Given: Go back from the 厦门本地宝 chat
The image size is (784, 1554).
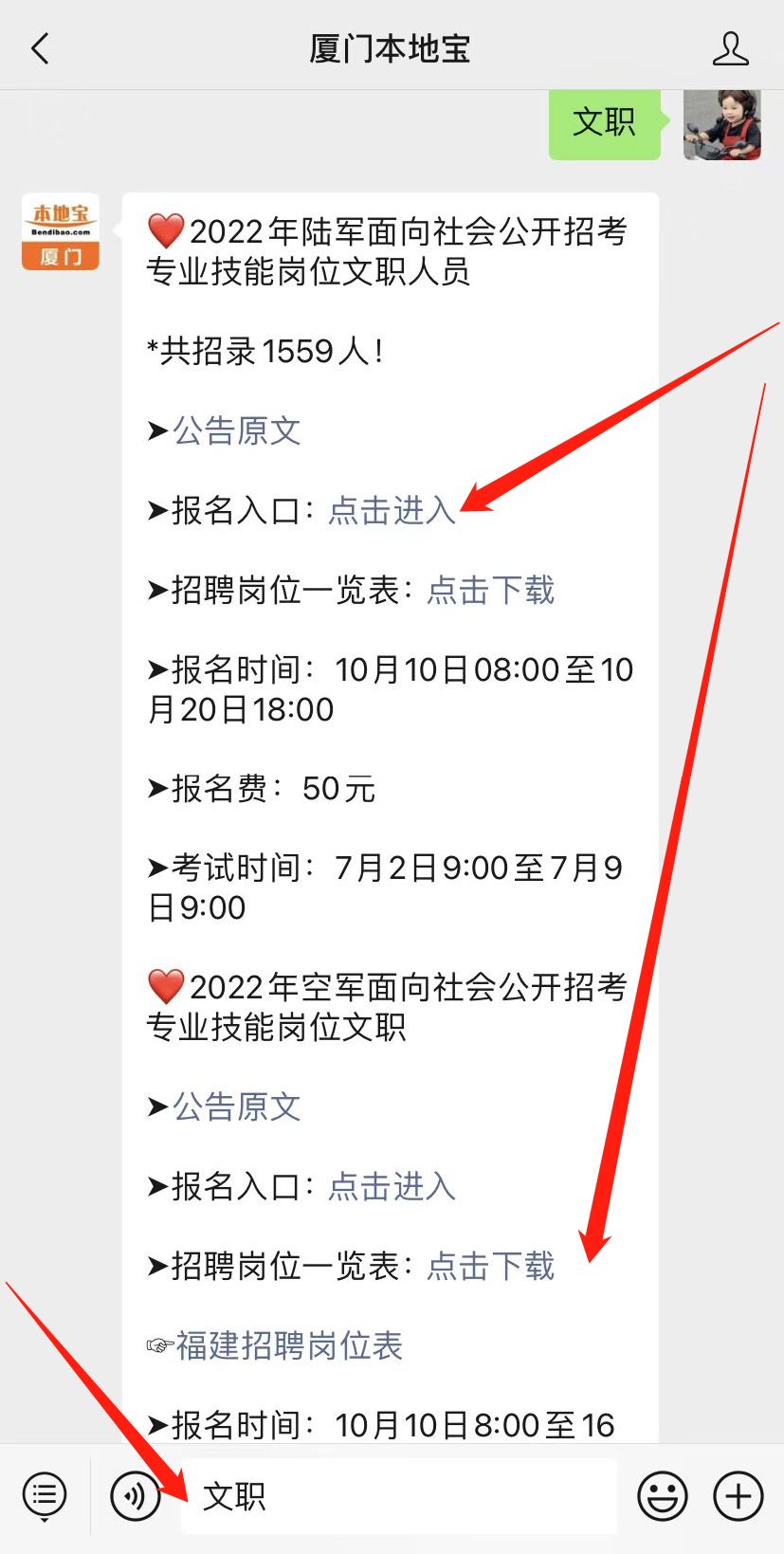Looking at the screenshot, I should pyautogui.click(x=40, y=48).
